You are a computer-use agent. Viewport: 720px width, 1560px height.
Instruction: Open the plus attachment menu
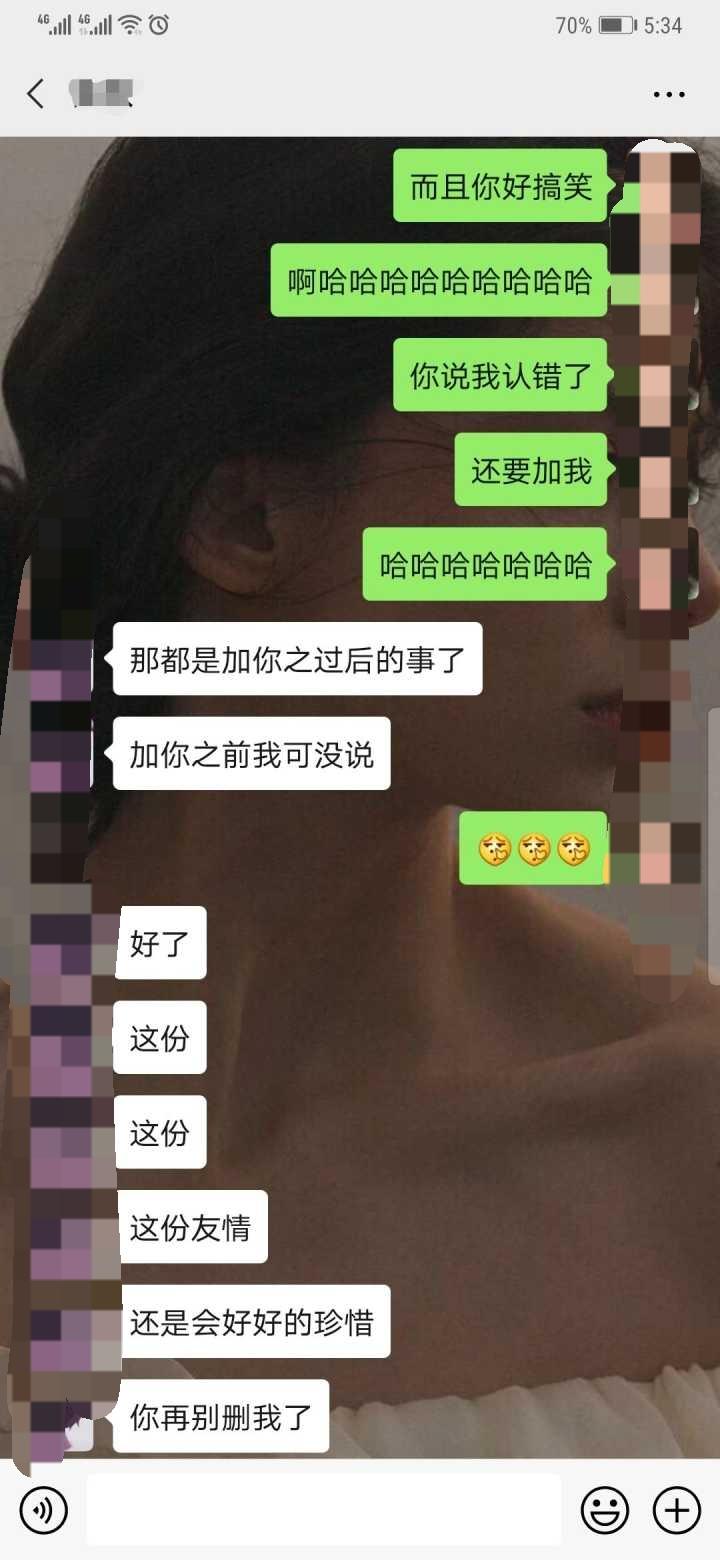[x=677, y=1509]
